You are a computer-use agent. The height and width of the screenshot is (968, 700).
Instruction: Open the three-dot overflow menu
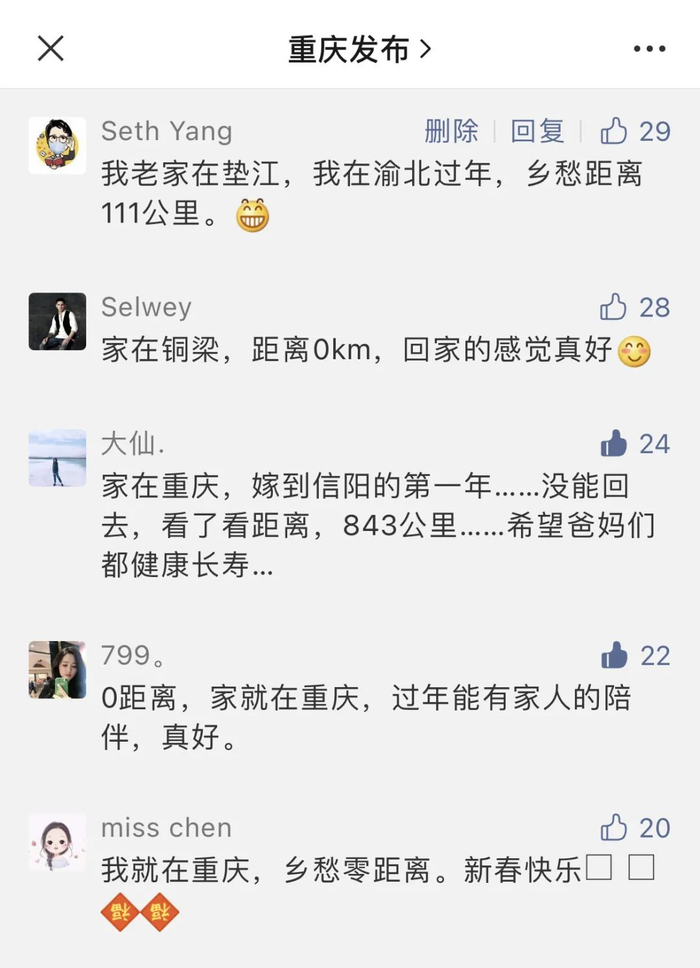[649, 48]
